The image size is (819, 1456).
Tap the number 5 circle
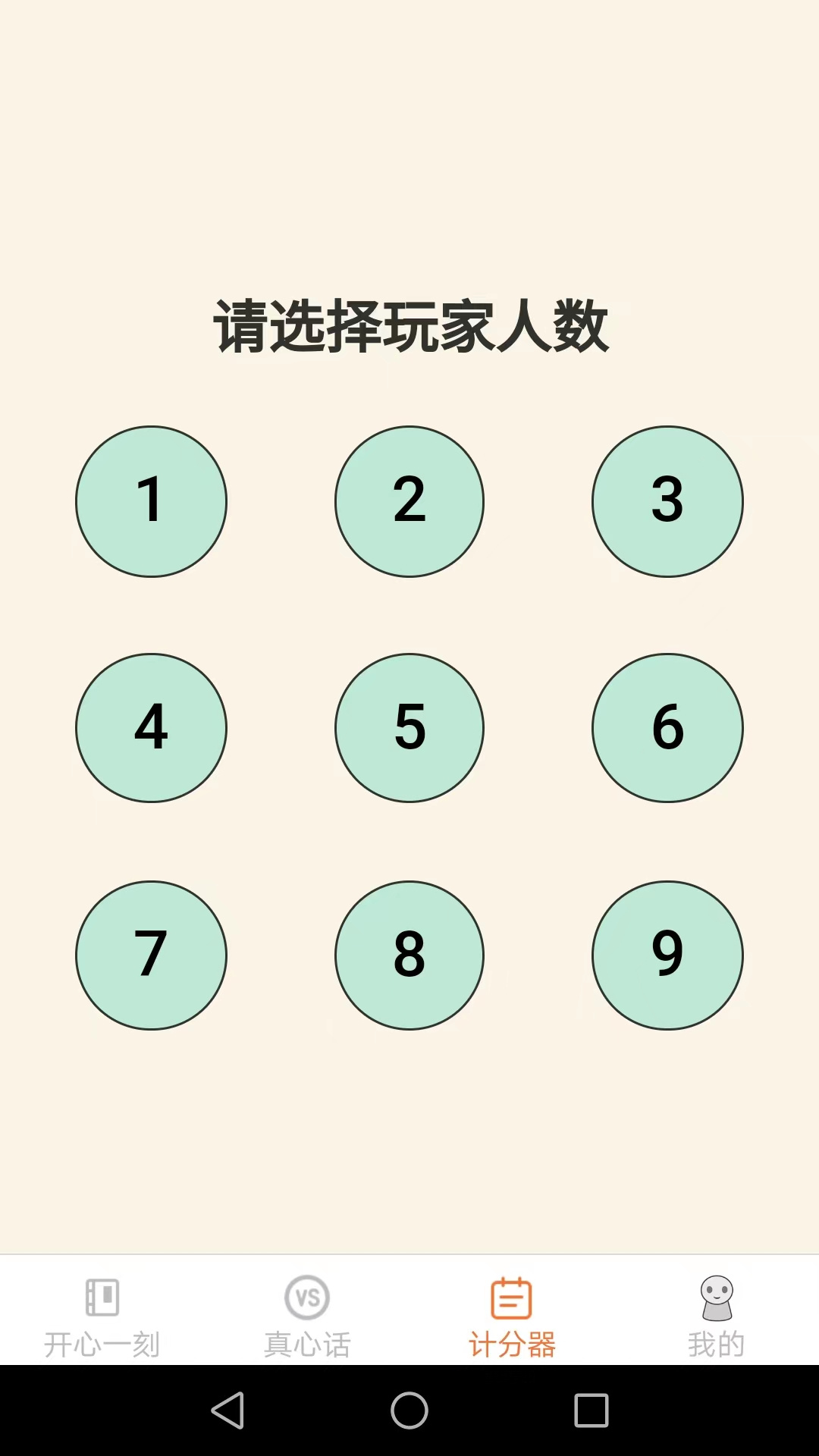[409, 729]
